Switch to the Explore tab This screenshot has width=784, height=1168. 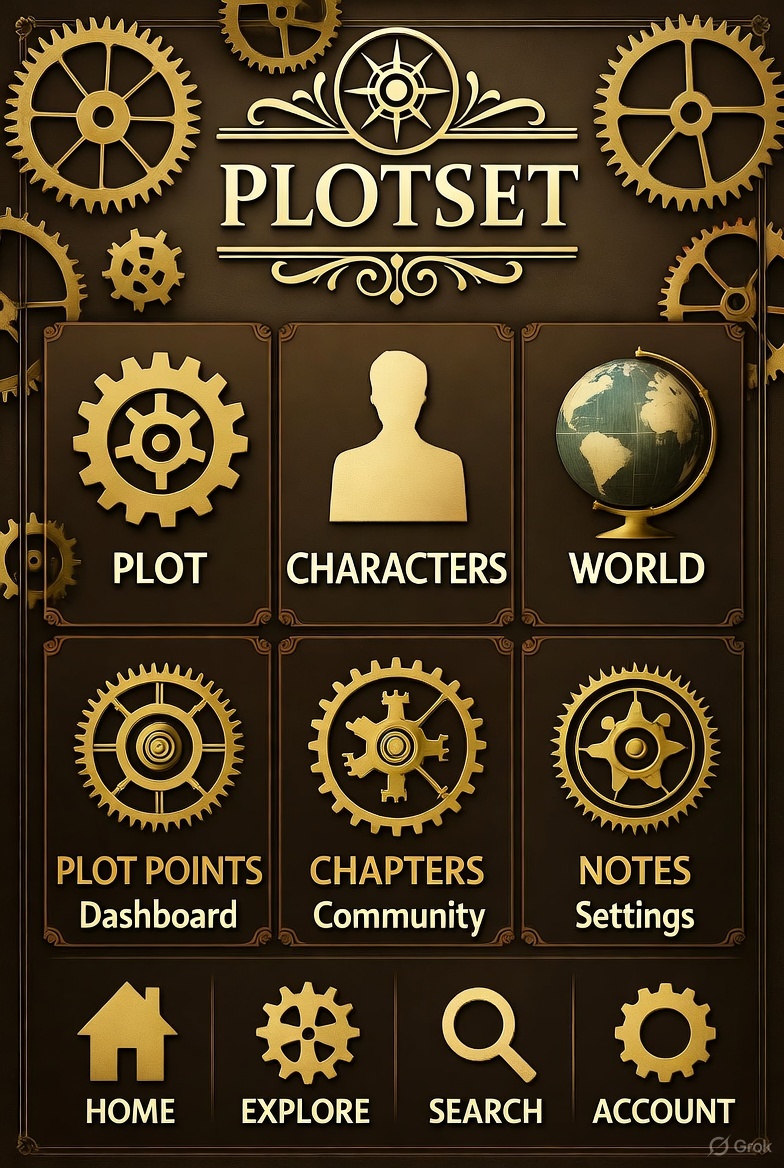point(306,1055)
